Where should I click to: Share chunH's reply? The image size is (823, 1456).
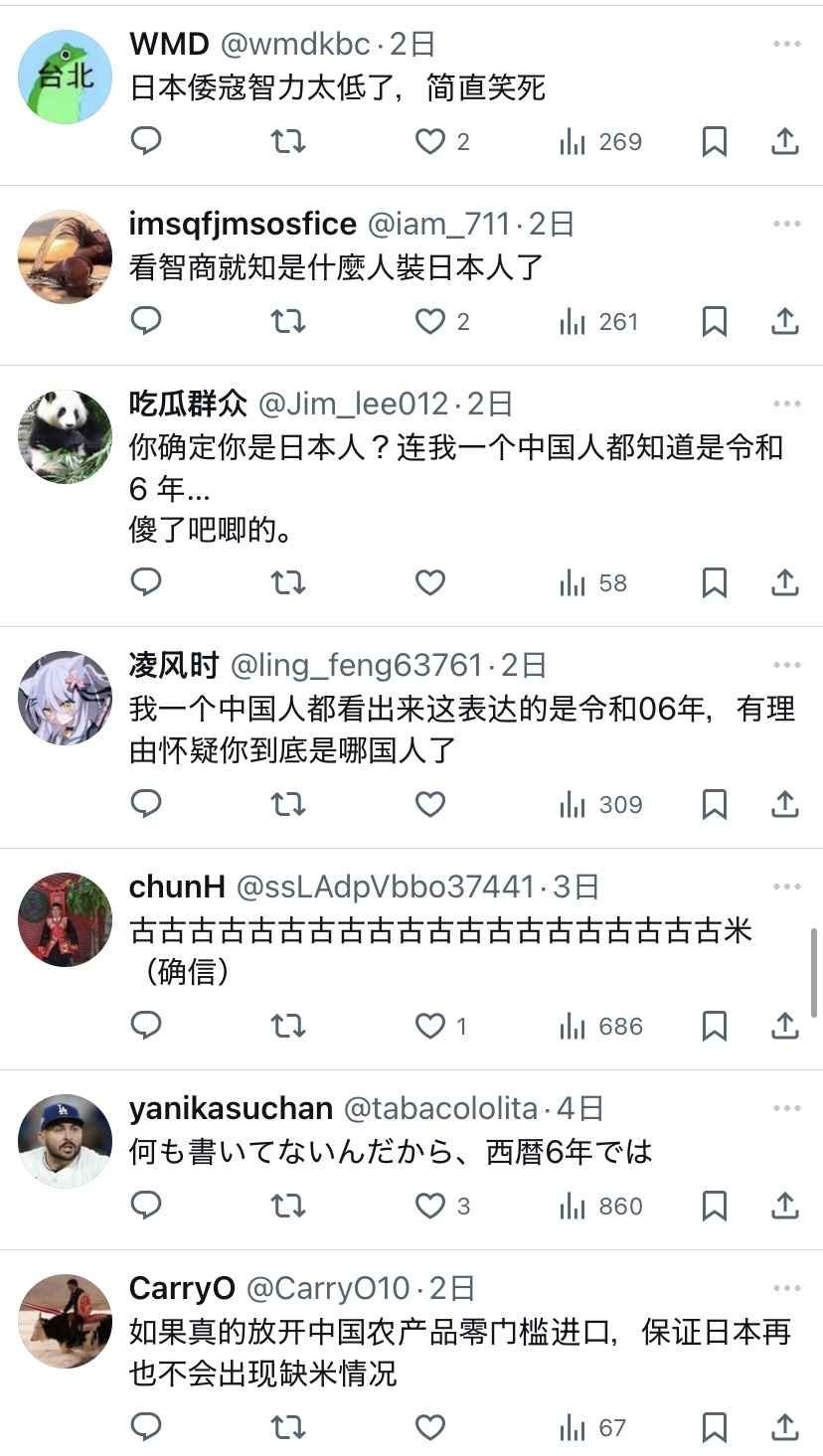coord(785,1026)
